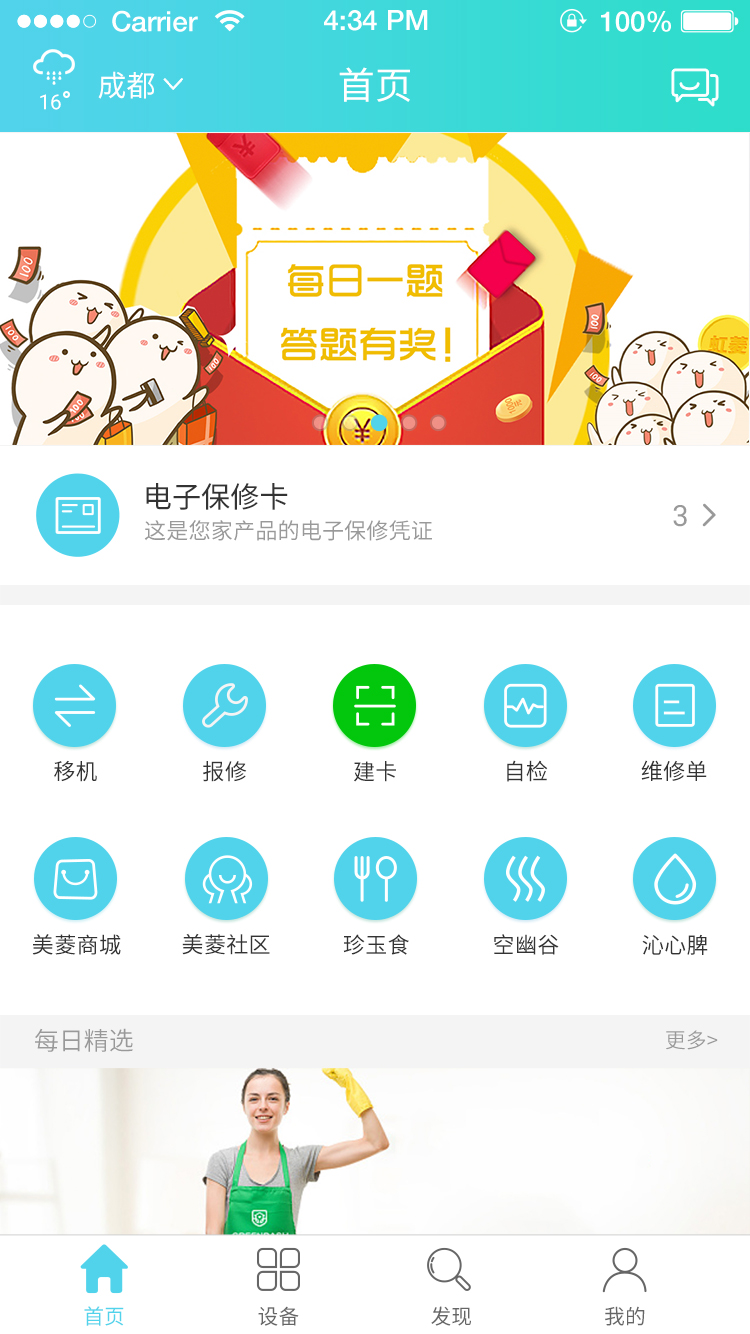Open the 珍玉食 fork and spoon icon
Image resolution: width=750 pixels, height=1334 pixels.
coord(375,877)
